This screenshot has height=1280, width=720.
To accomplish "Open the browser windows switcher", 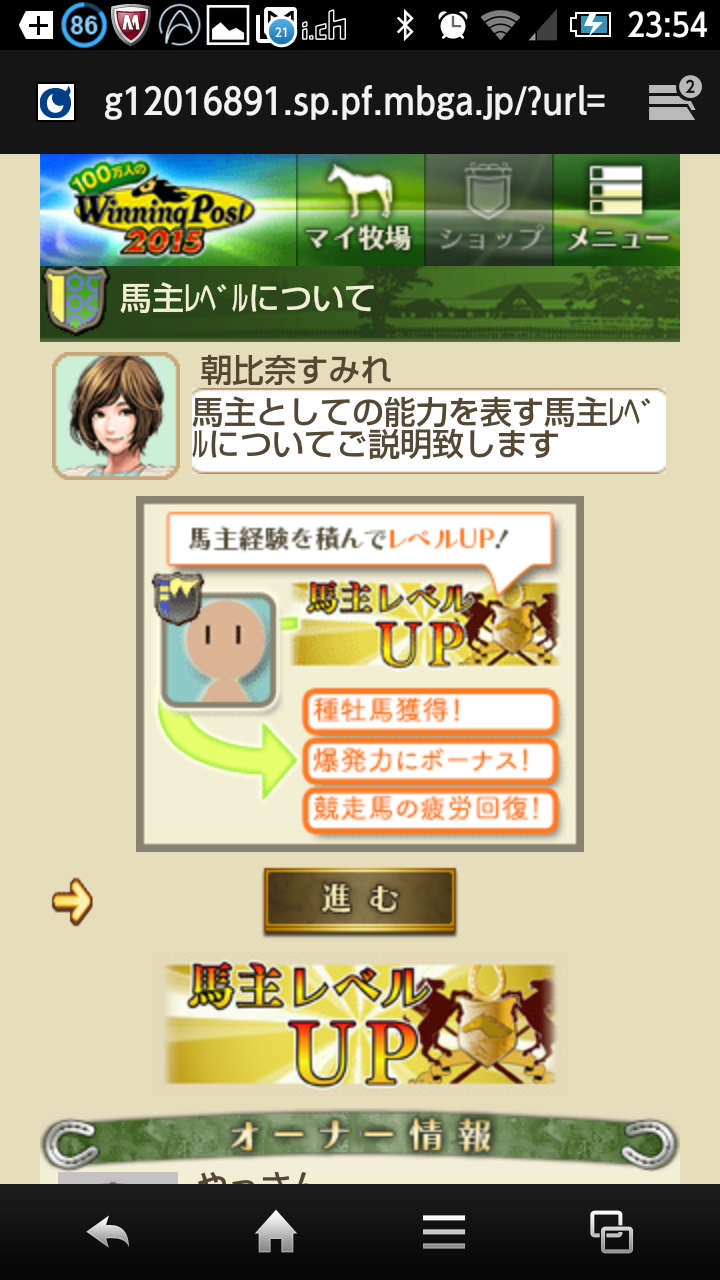I will (610, 1232).
